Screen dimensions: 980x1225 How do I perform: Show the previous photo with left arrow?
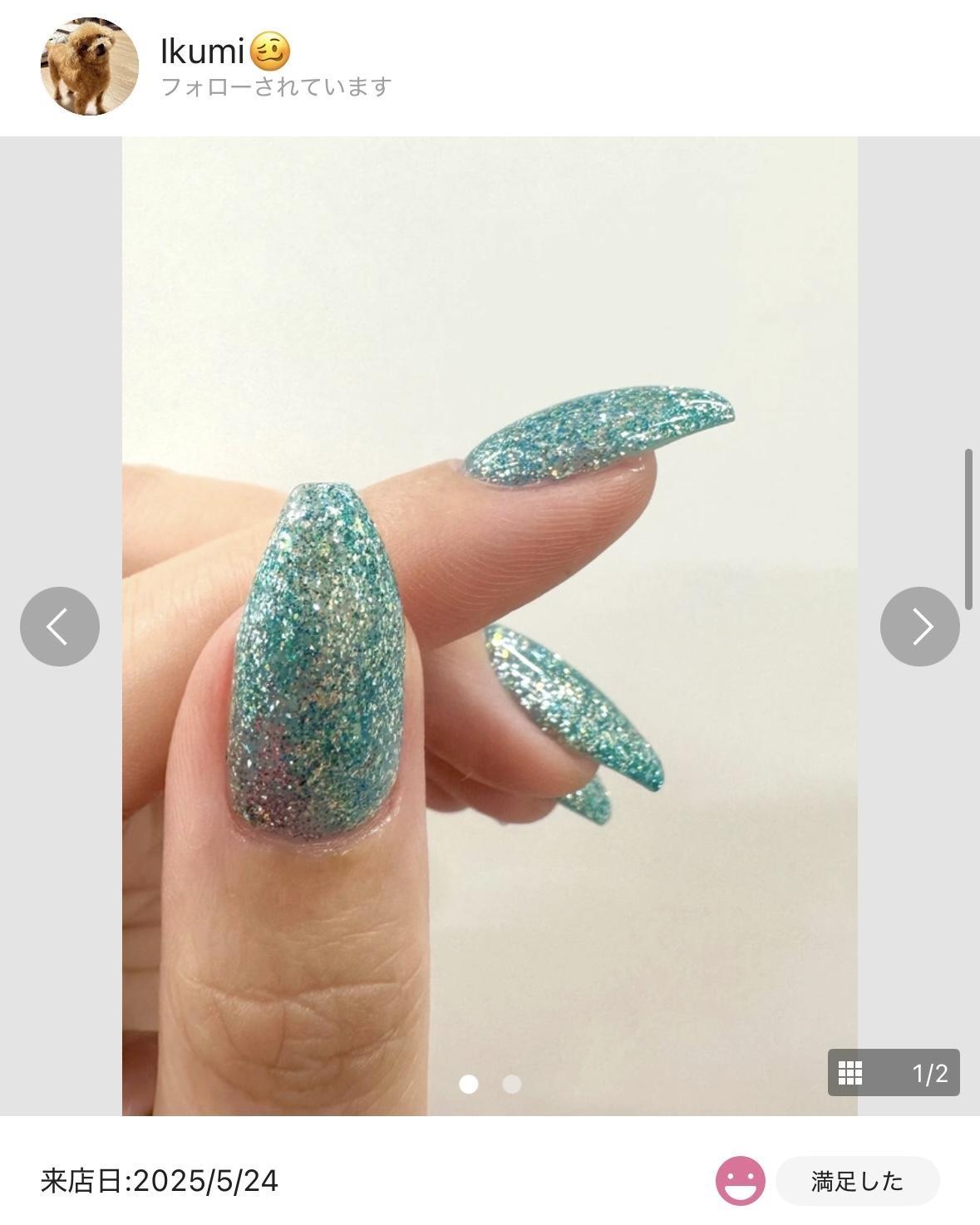[x=60, y=626]
